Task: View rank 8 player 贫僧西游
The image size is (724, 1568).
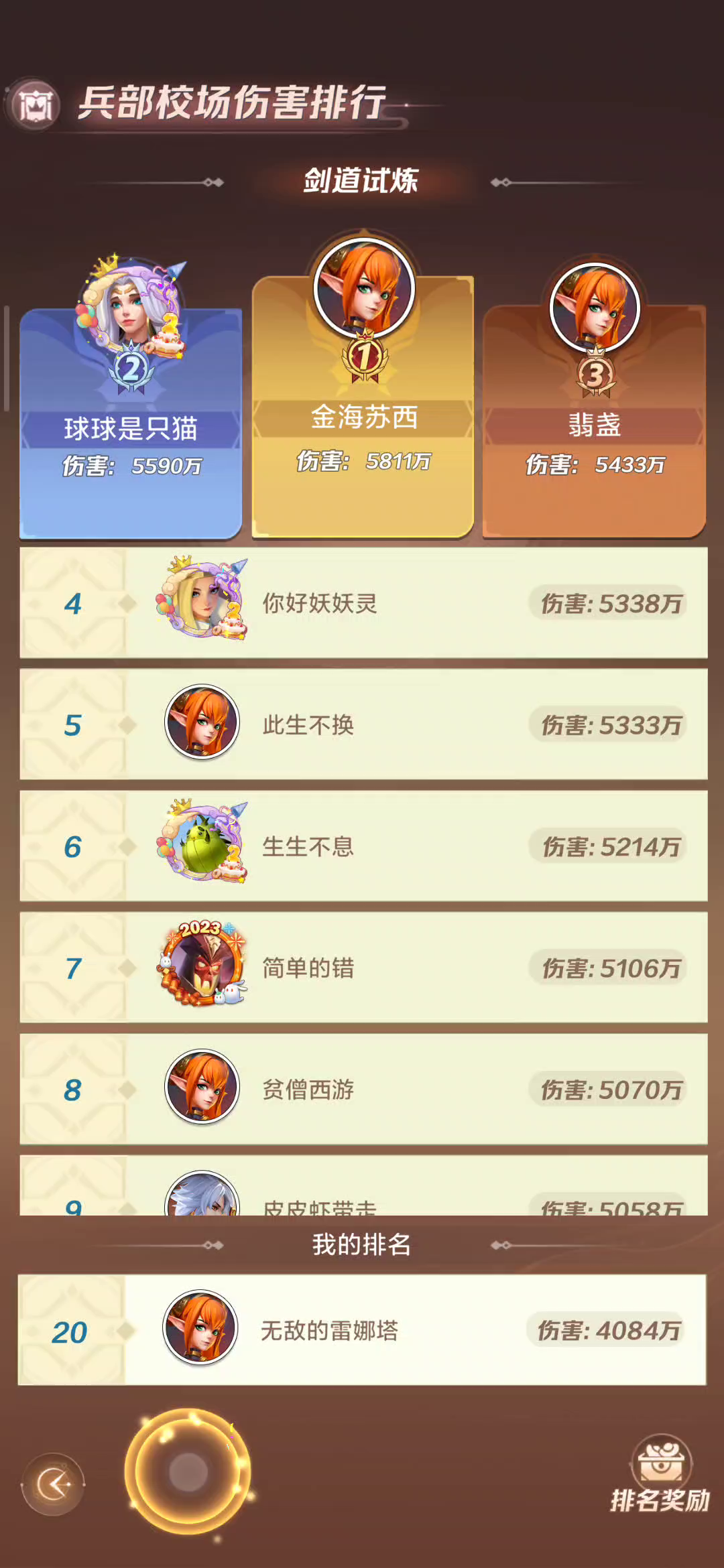Action: [x=363, y=1089]
